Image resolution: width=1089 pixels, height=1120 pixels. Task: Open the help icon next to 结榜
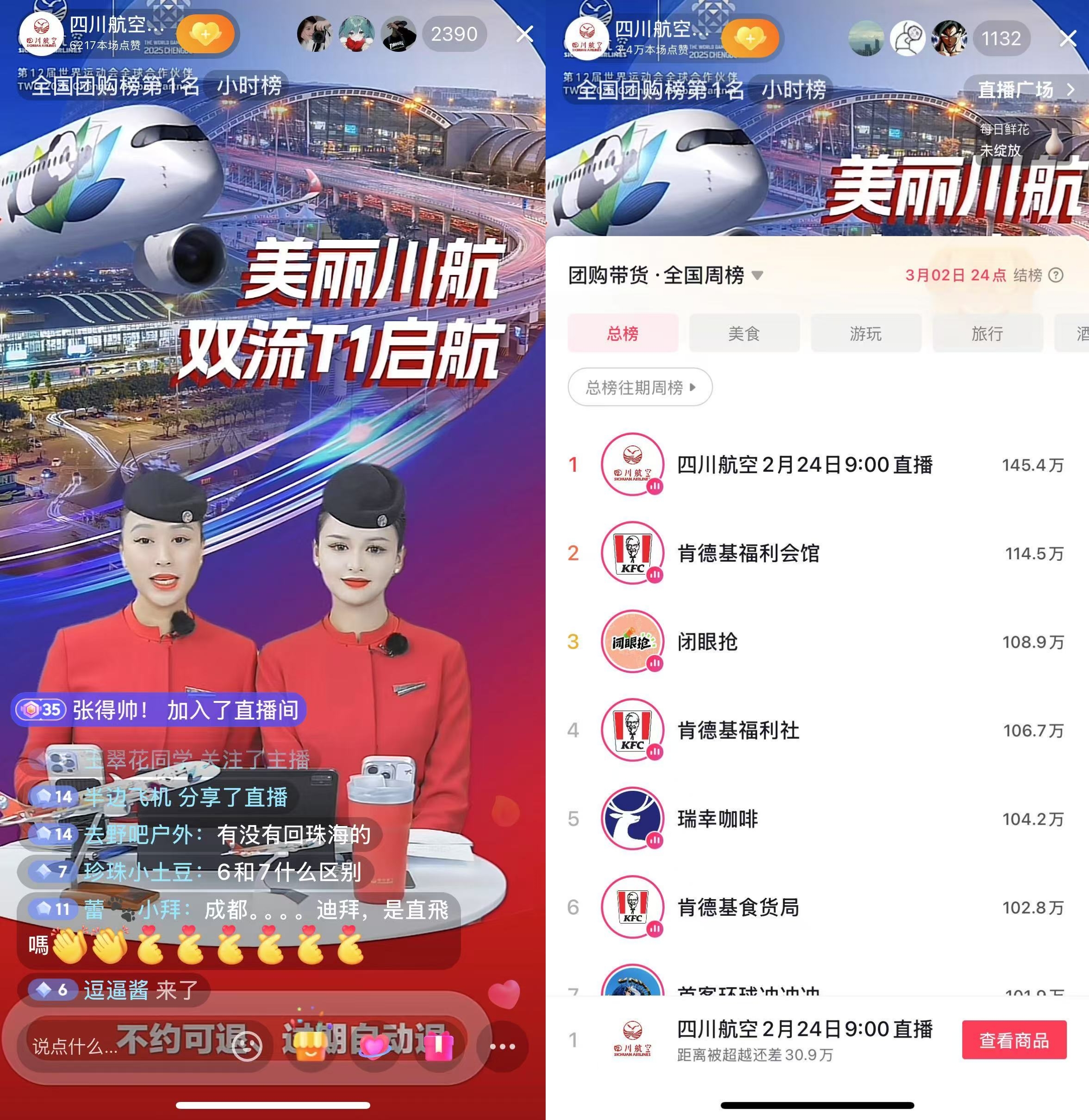click(1056, 275)
